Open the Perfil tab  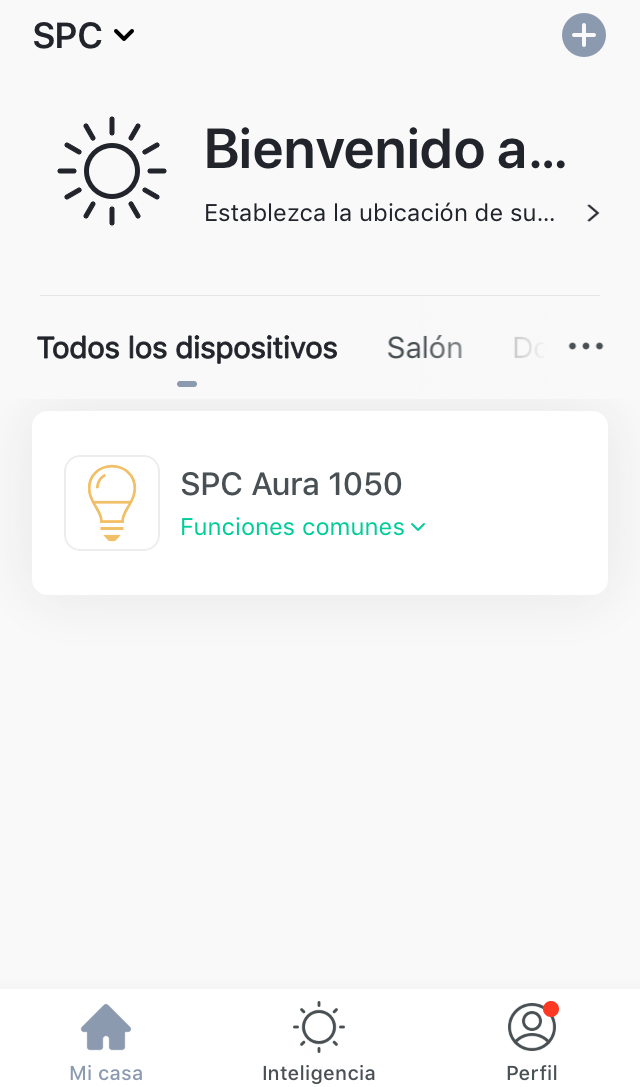pyautogui.click(x=532, y=1042)
